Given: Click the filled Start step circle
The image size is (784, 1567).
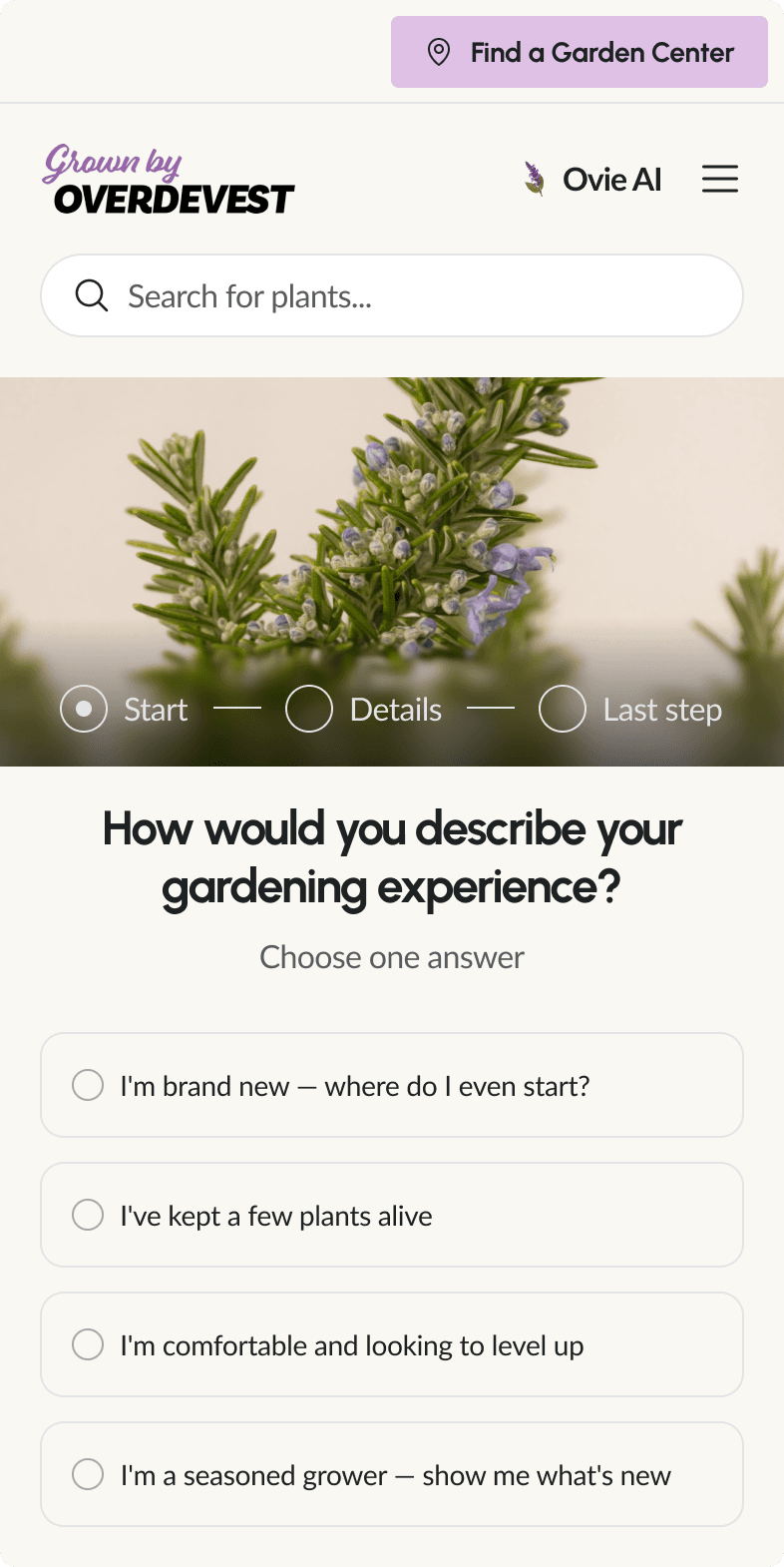Looking at the screenshot, I should 84,709.
